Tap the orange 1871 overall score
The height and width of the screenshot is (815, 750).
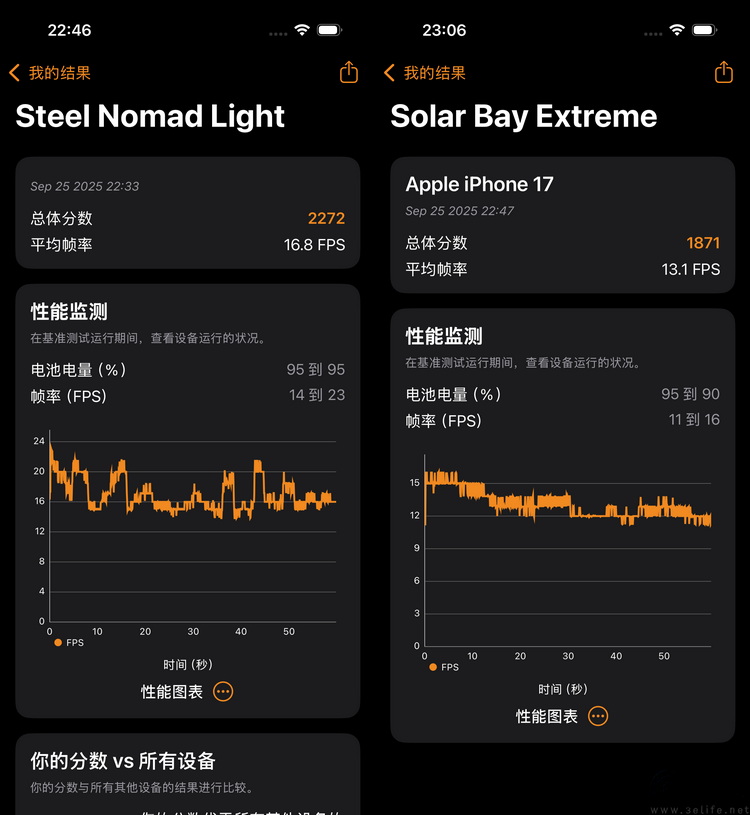click(704, 243)
